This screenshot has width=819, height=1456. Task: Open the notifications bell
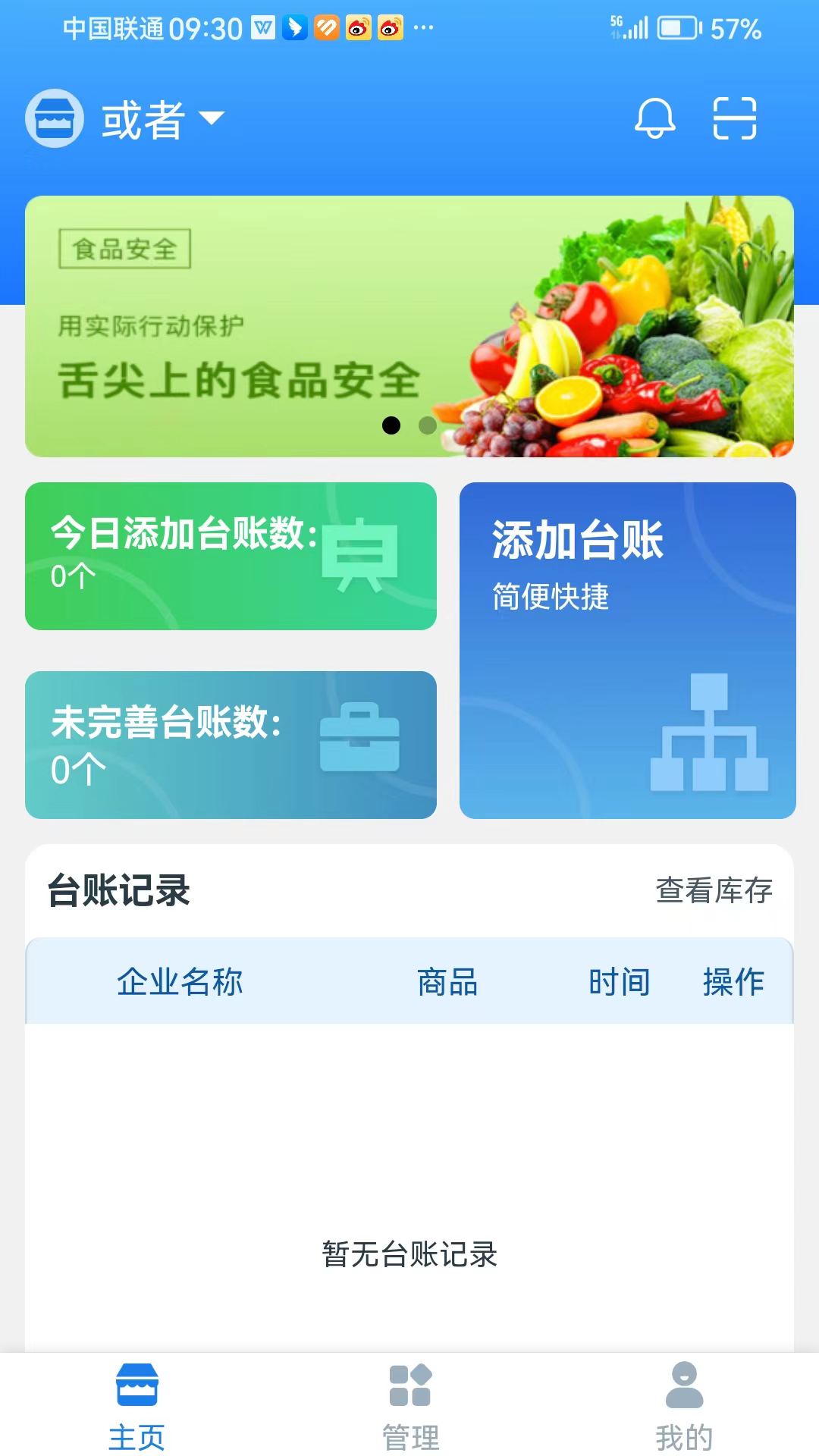click(x=654, y=118)
